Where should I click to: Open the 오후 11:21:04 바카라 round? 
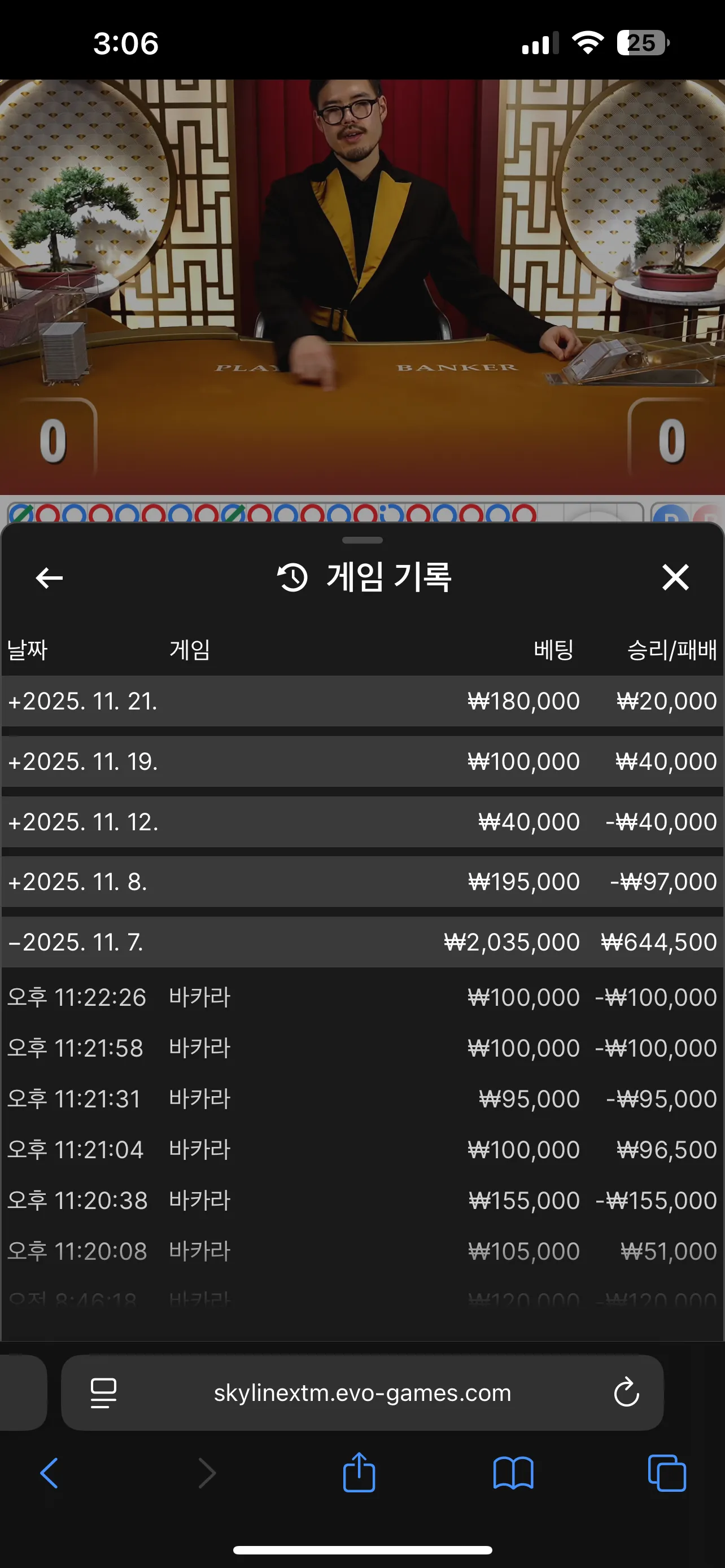362,1149
